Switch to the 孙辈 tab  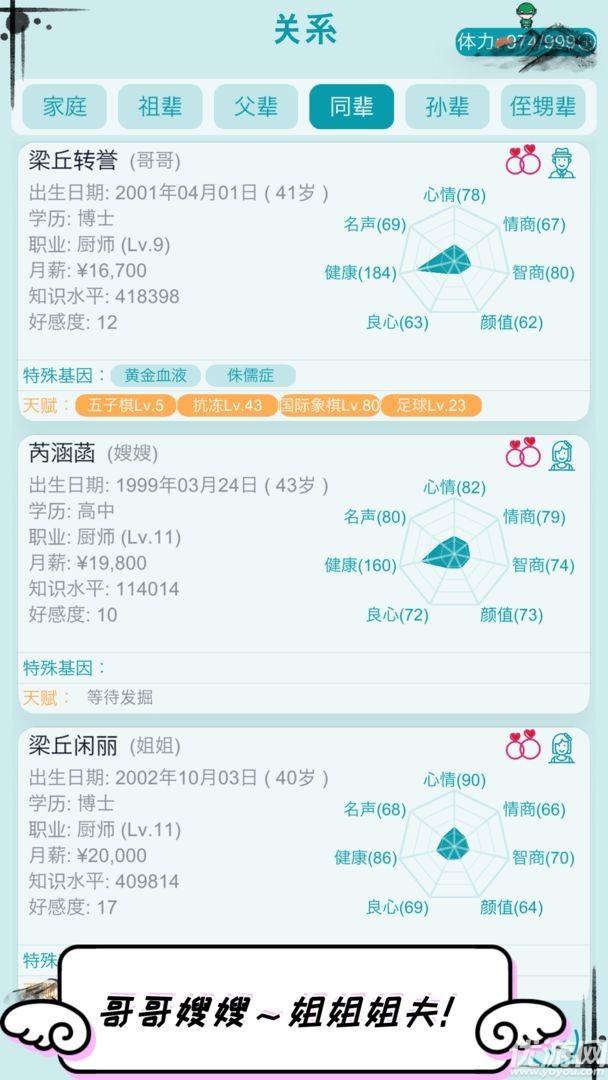(447, 107)
